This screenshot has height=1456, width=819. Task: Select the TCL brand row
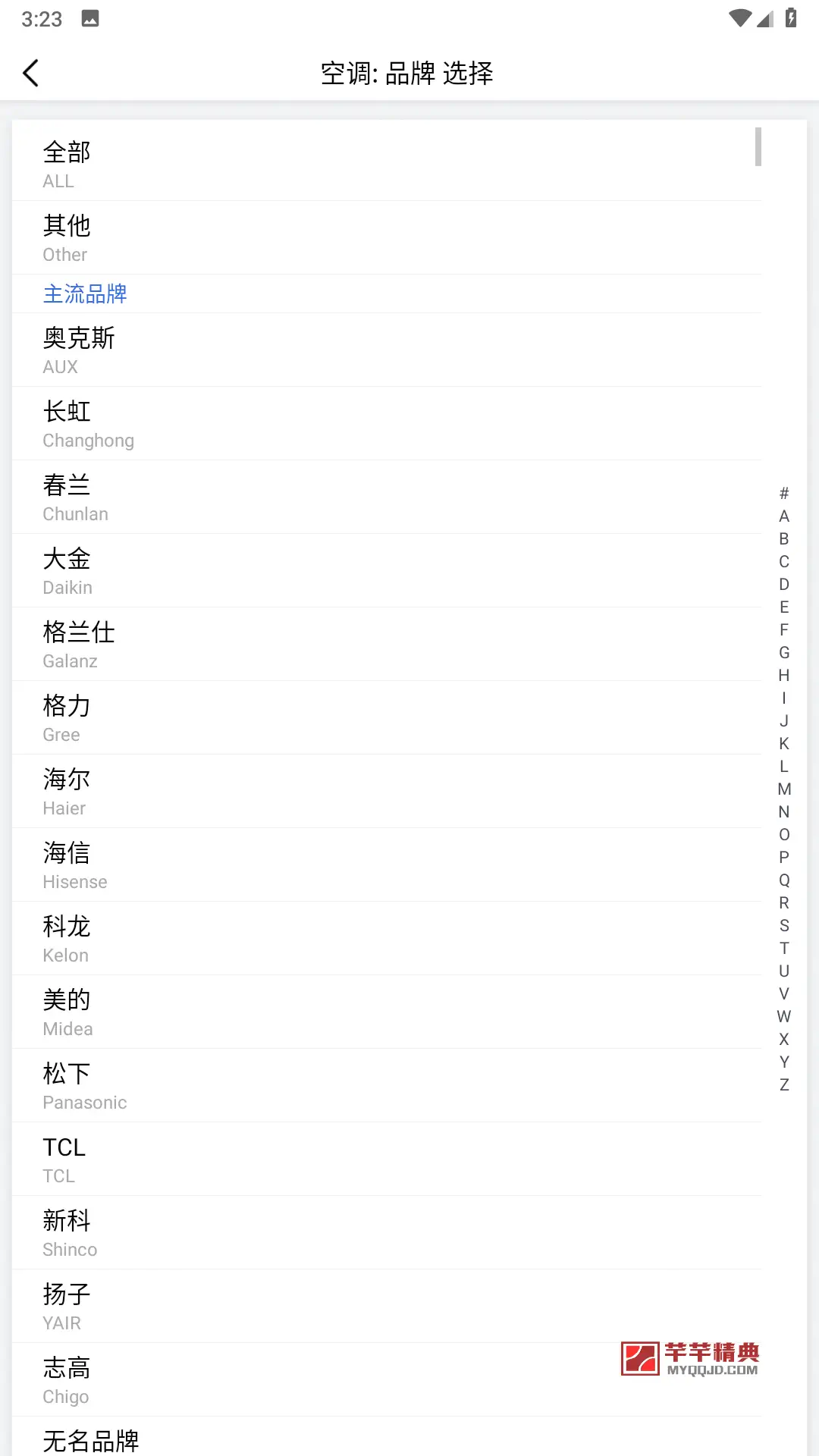387,1159
